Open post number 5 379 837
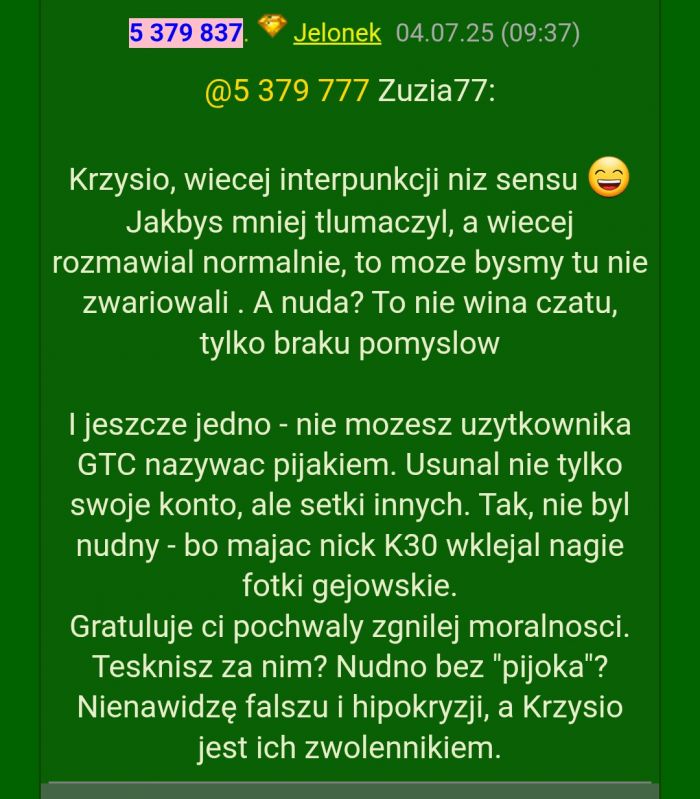The height and width of the screenshot is (799, 700). (186, 33)
